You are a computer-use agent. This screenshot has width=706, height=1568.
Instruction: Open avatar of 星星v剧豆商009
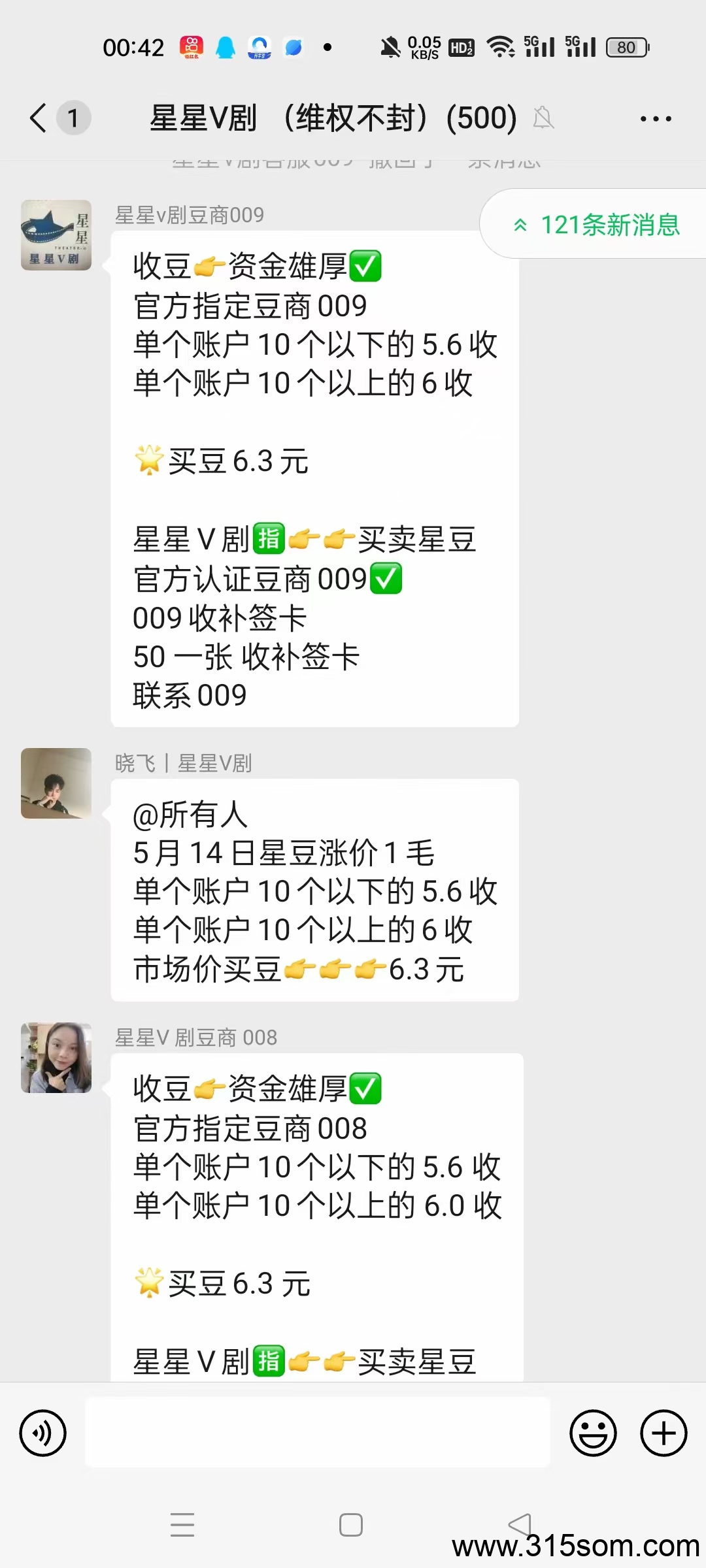(x=56, y=235)
